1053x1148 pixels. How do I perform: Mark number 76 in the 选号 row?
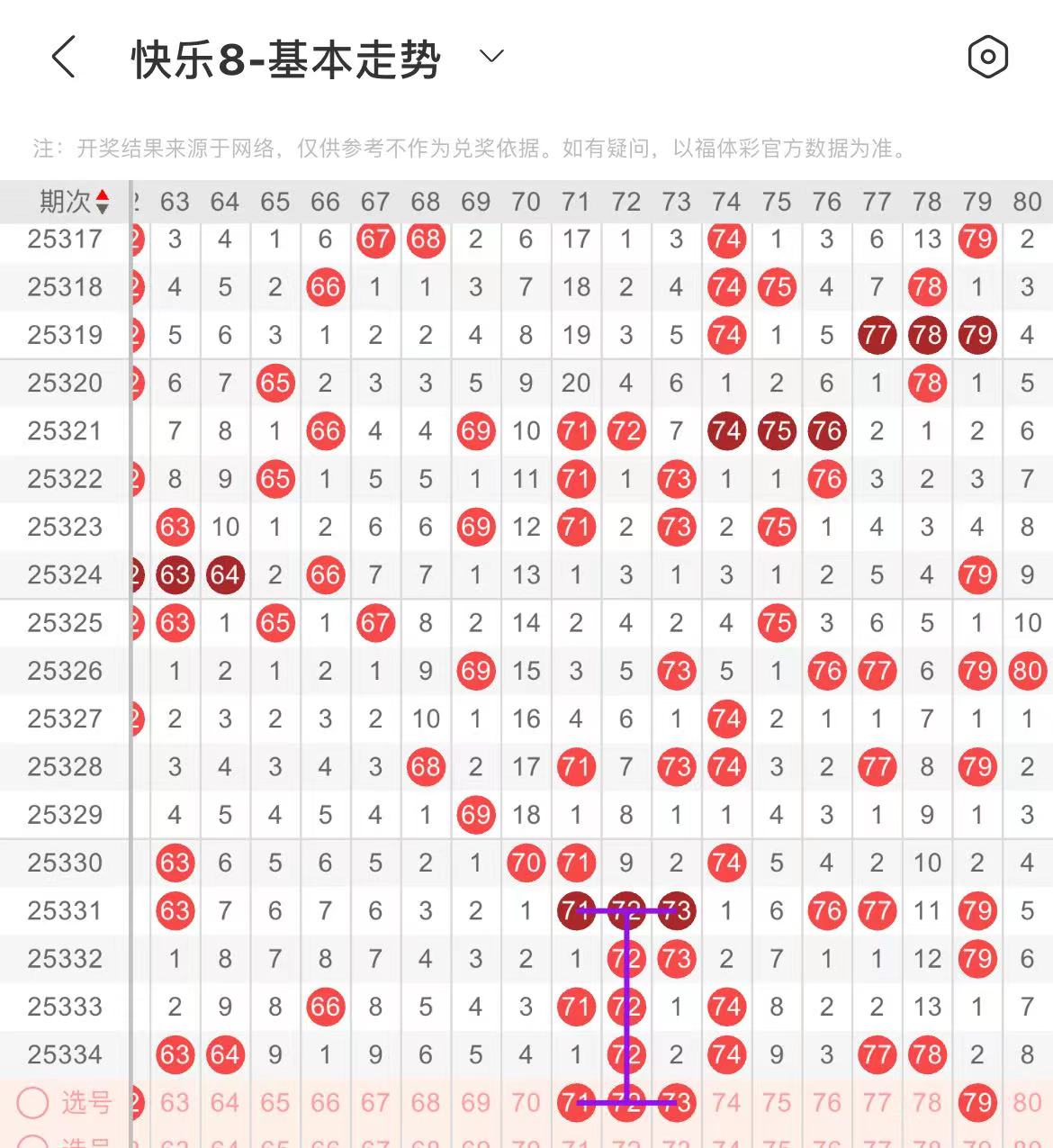coord(826,1102)
